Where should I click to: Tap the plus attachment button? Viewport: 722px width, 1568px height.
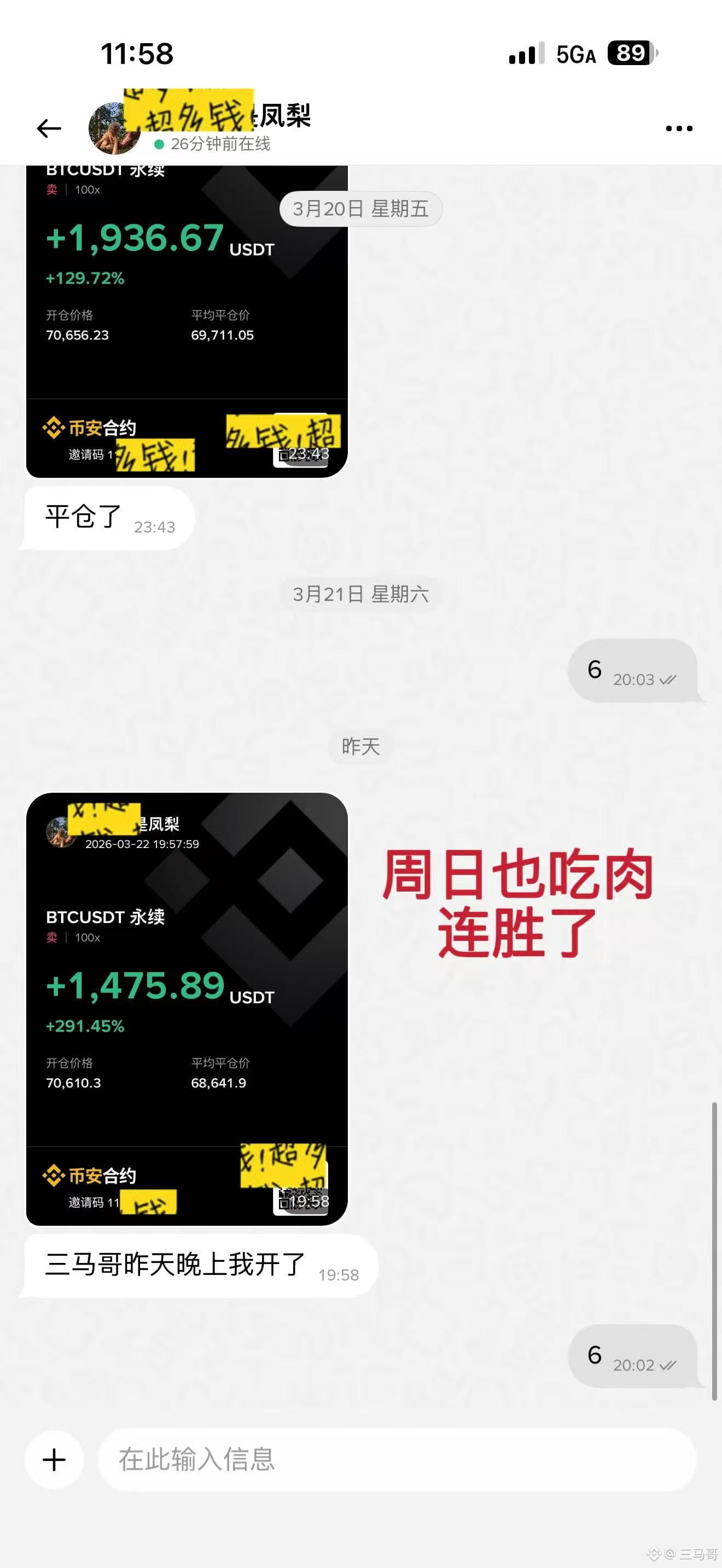coord(54,1460)
